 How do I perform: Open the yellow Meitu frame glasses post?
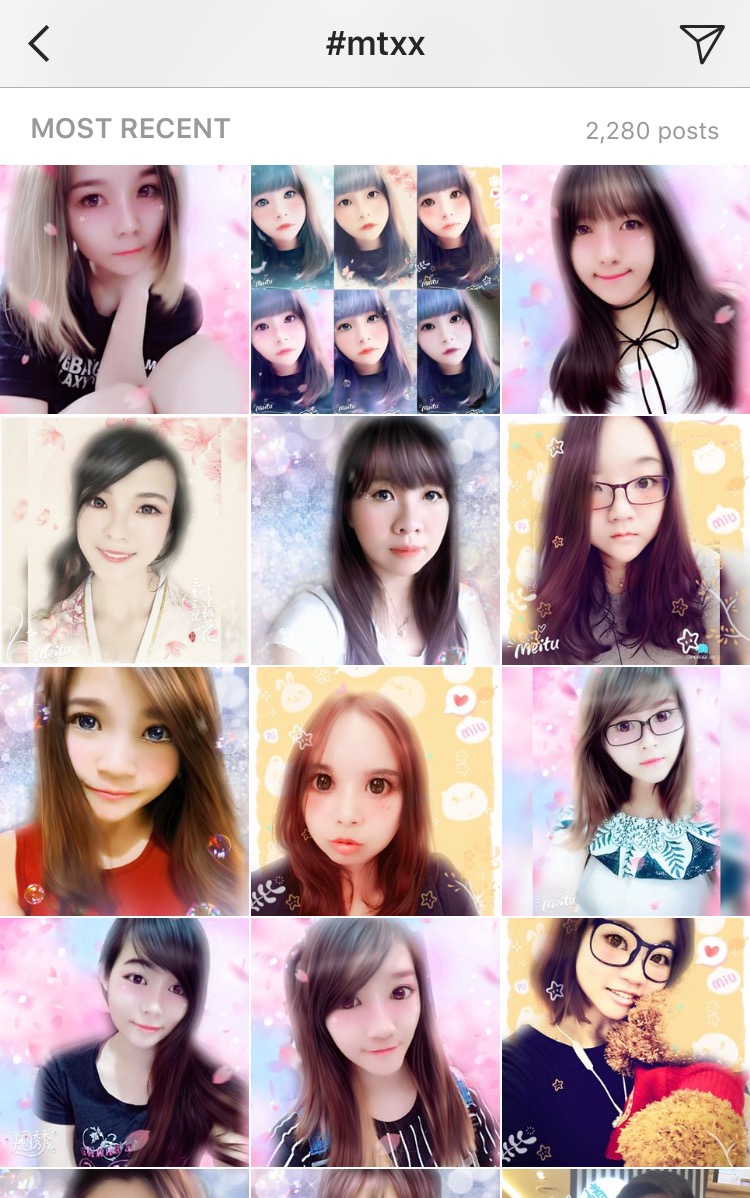[x=626, y=541]
